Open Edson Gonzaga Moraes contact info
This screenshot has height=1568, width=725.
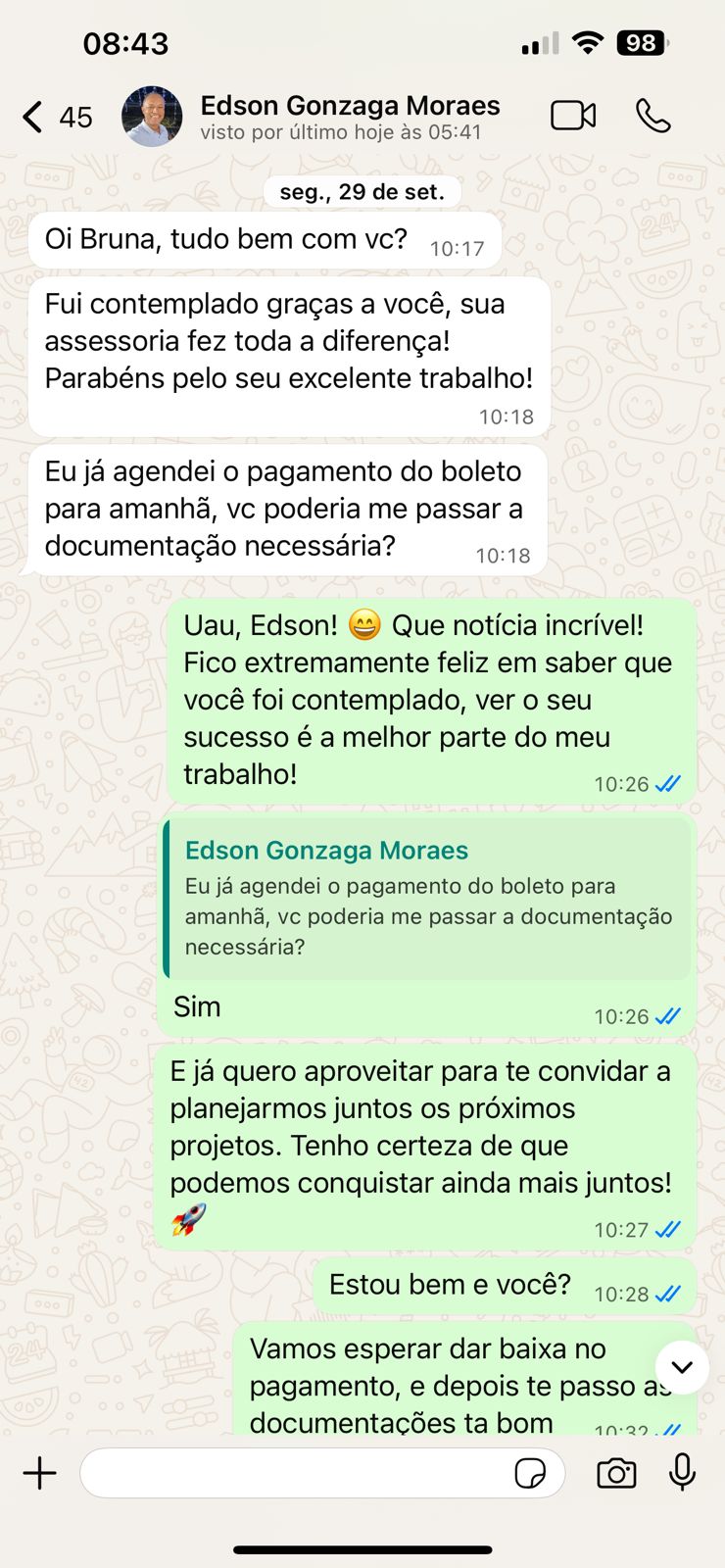click(x=349, y=116)
